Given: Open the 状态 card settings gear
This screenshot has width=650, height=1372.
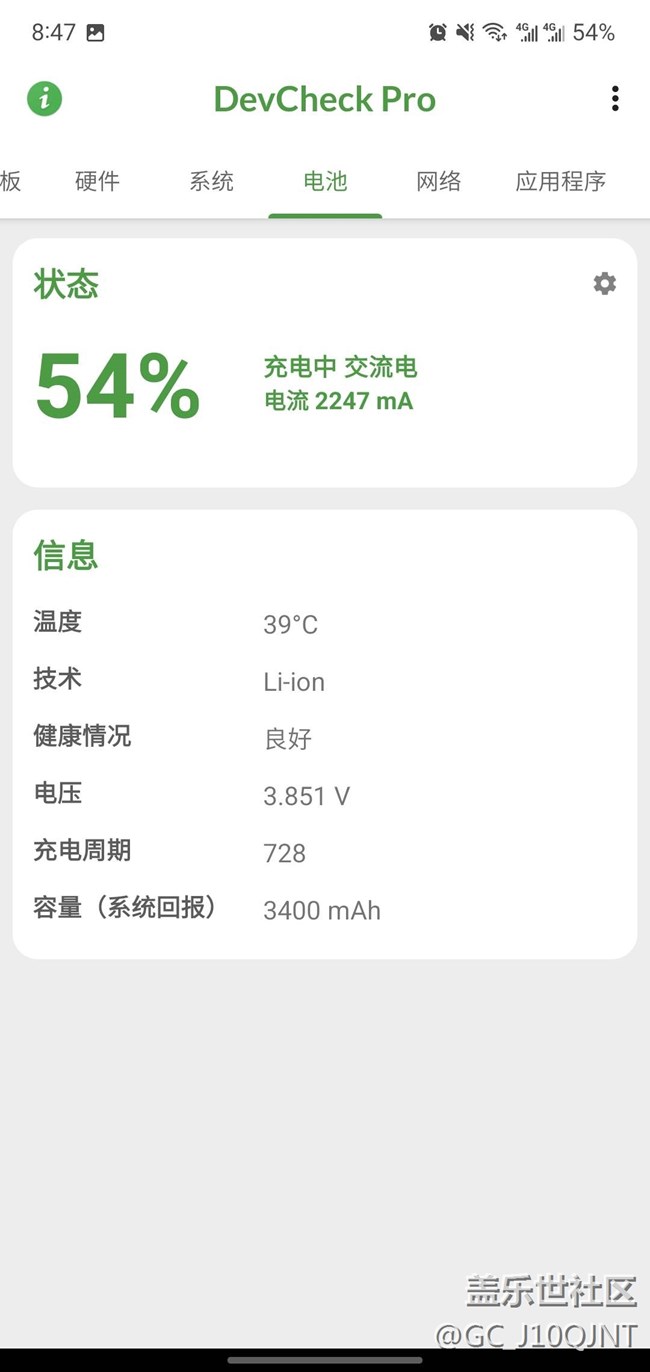Looking at the screenshot, I should [604, 284].
